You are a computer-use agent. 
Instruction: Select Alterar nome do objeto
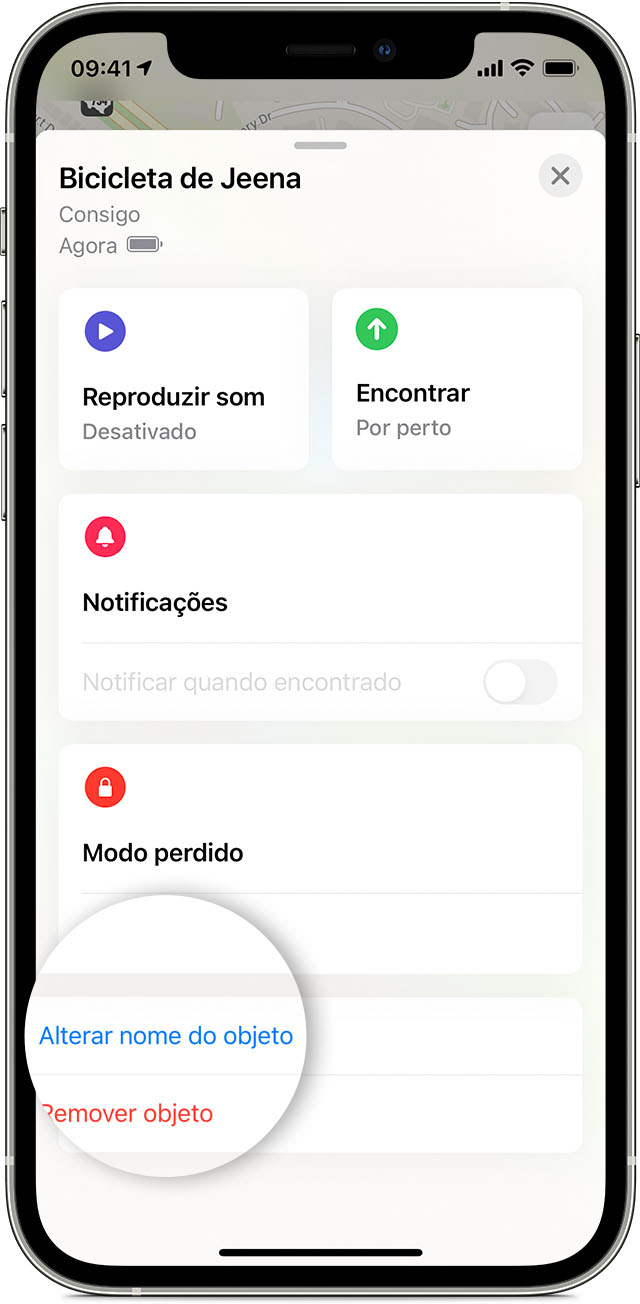coord(166,1036)
